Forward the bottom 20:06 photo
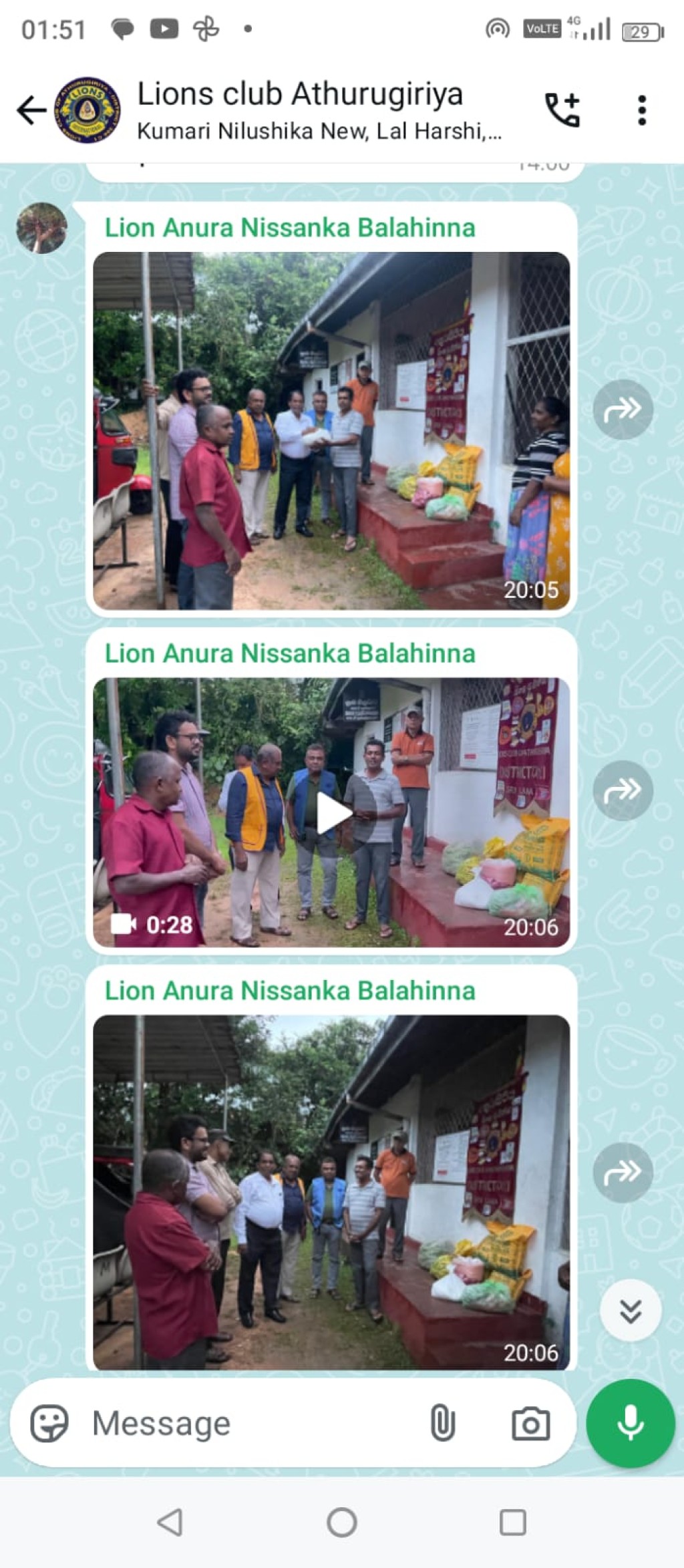This screenshot has width=684, height=1568. tap(623, 1172)
